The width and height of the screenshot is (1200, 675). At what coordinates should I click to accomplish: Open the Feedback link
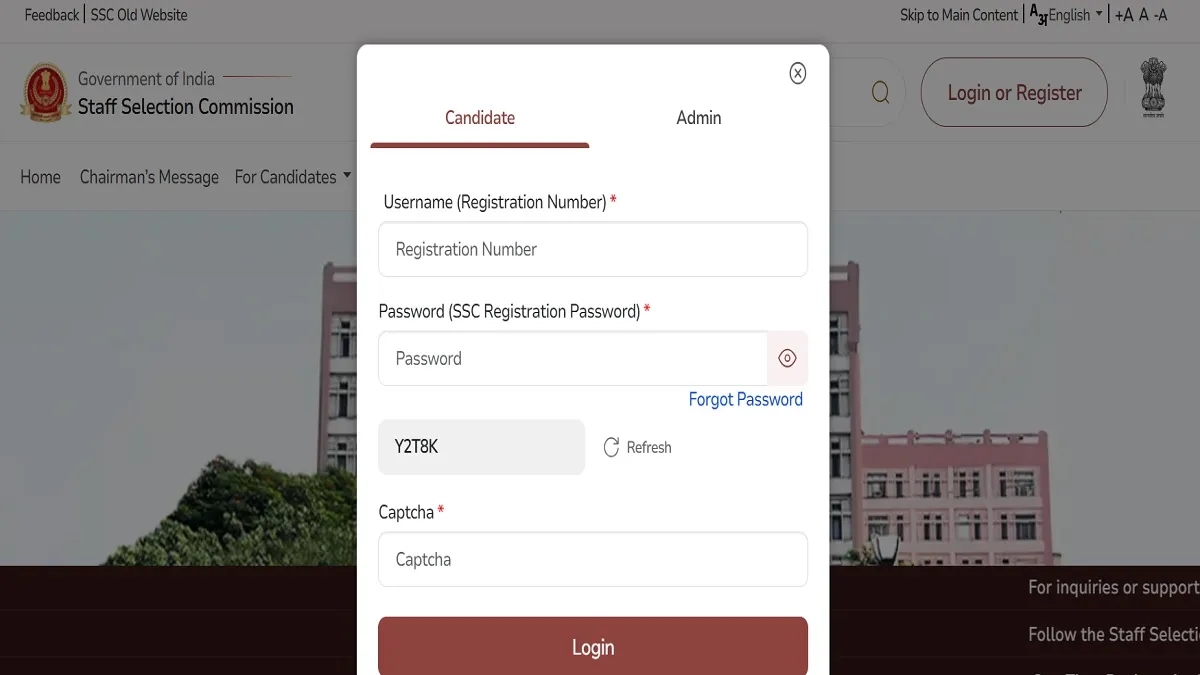click(x=51, y=15)
